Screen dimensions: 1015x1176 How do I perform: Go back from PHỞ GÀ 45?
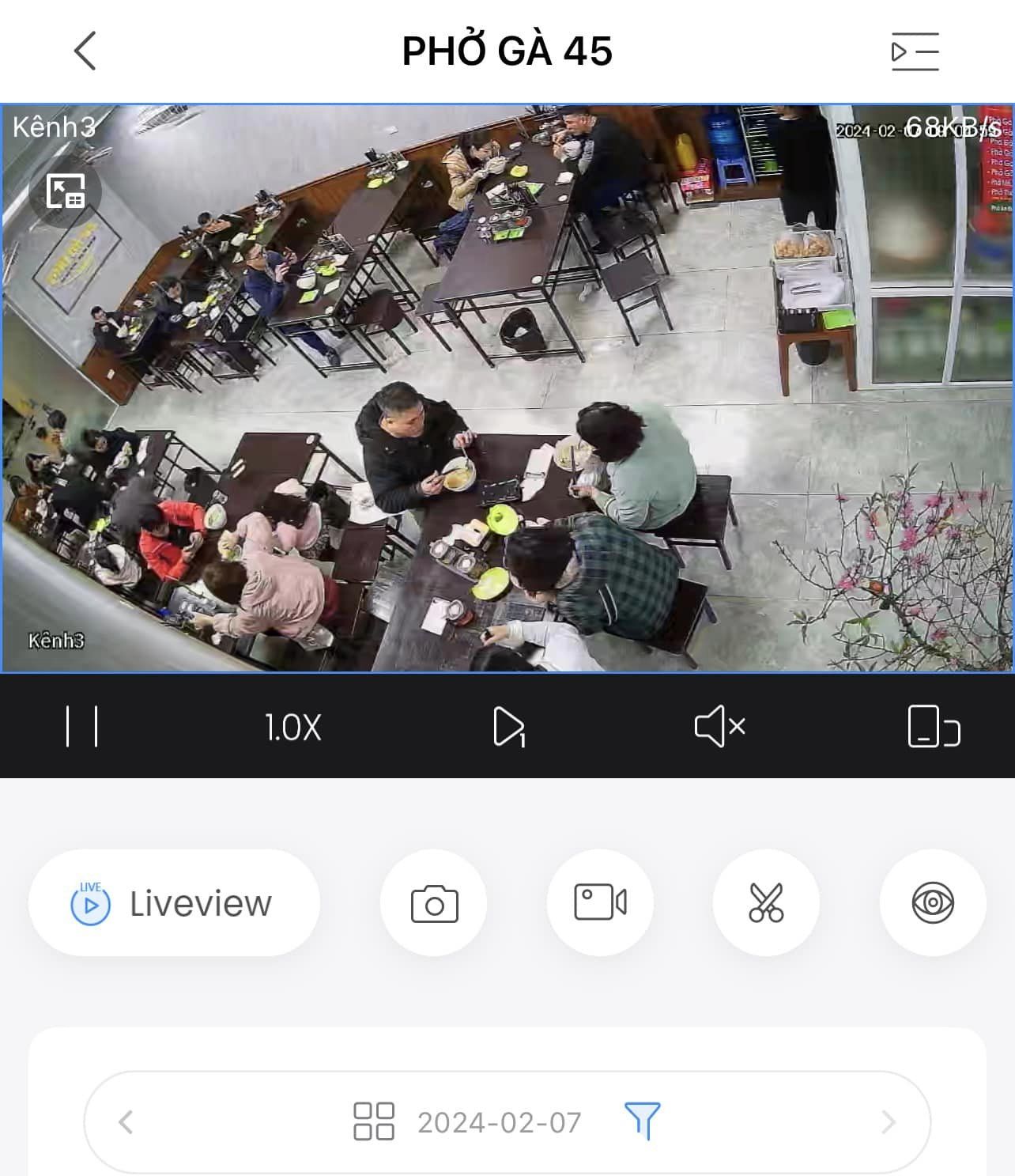(85, 51)
